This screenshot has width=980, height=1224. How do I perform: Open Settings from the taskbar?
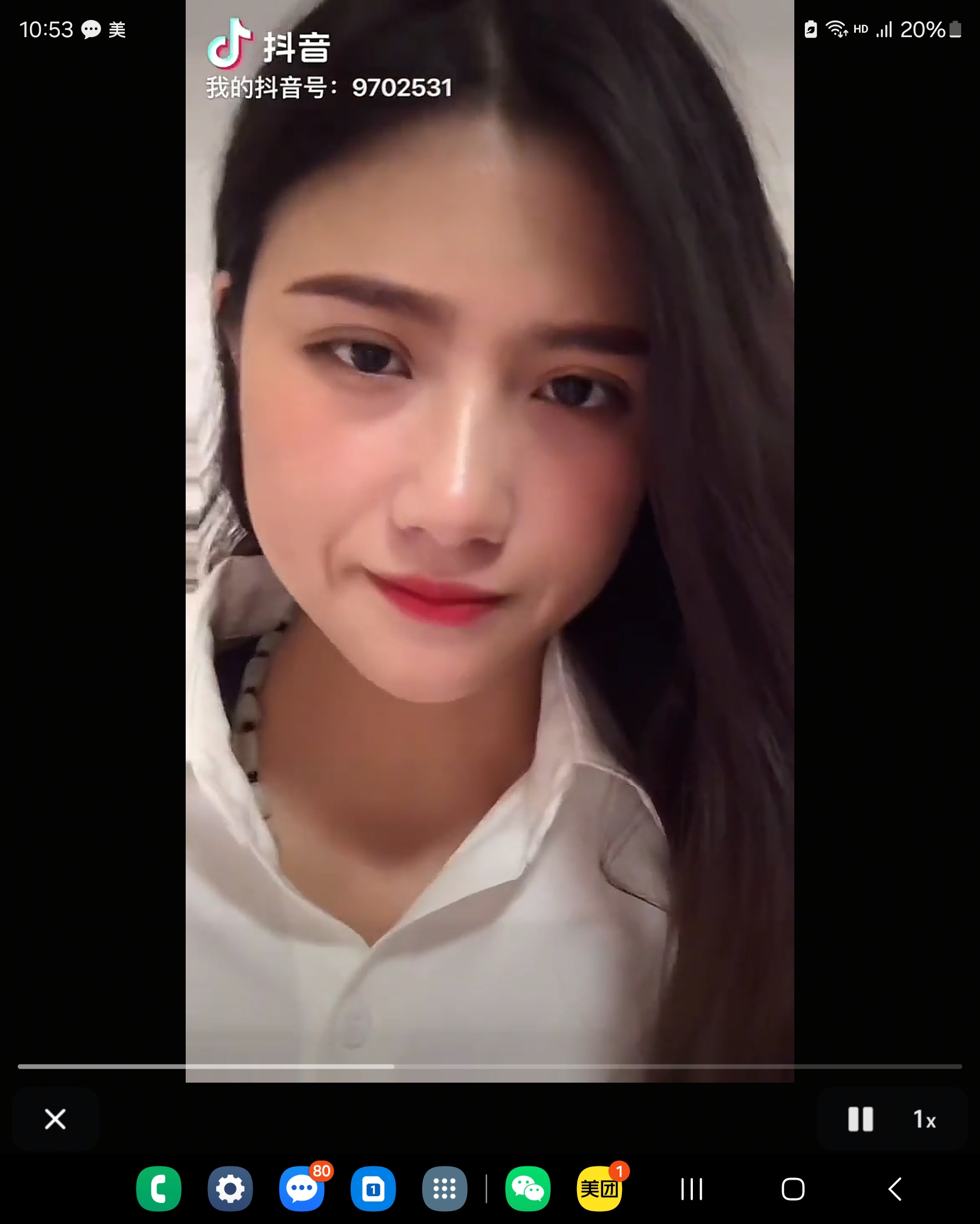[x=230, y=1189]
